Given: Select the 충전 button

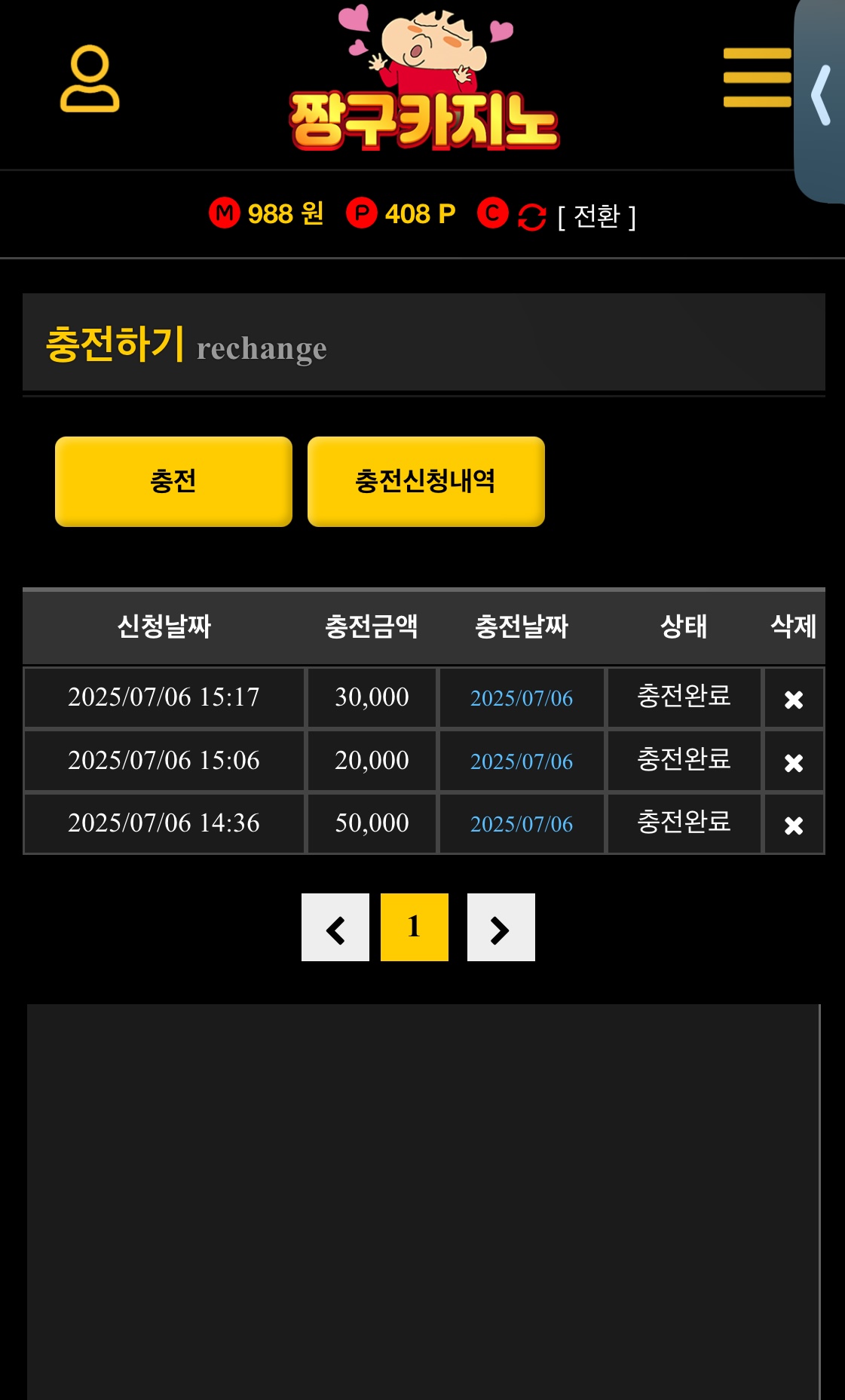Looking at the screenshot, I should (173, 481).
